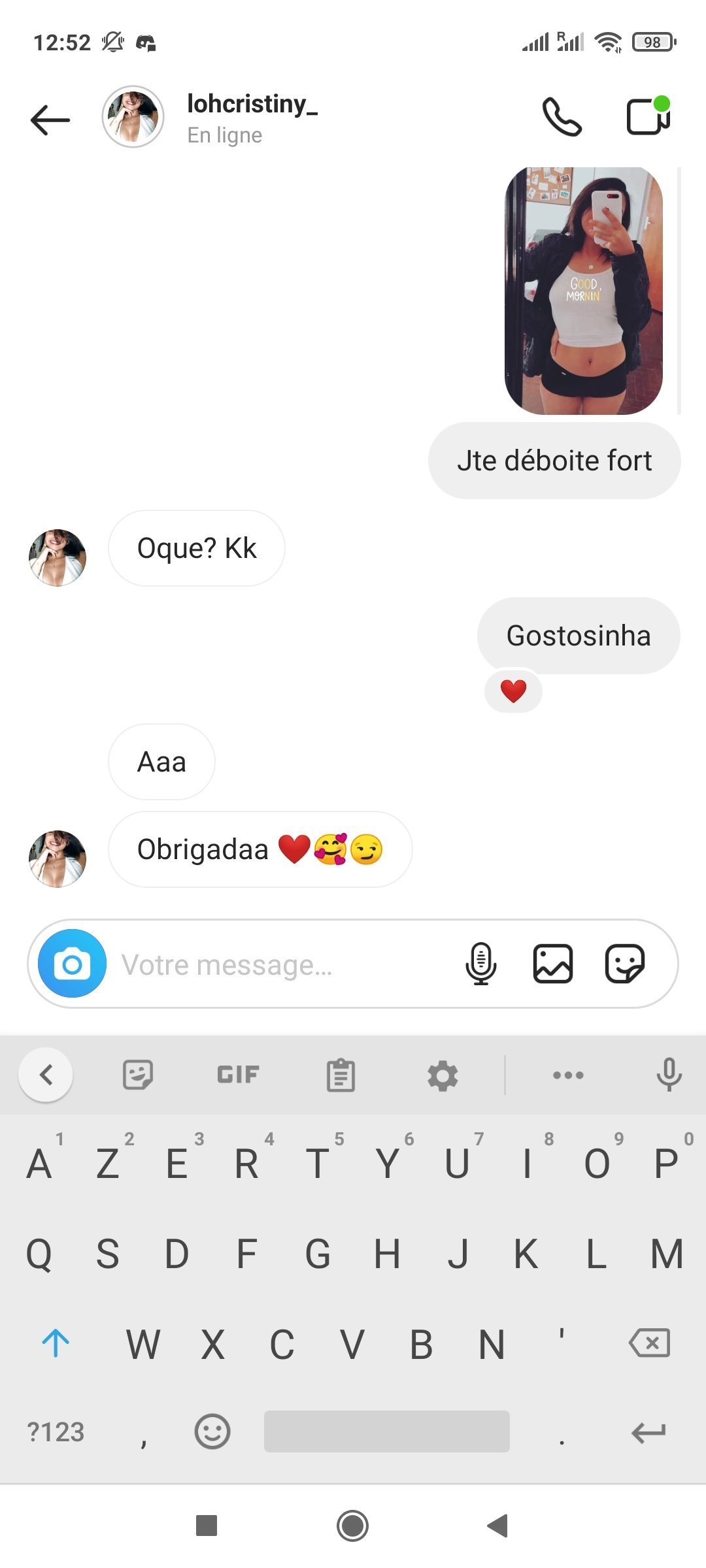Show more keyboard toolbar options
This screenshot has height=1568, width=706.
click(568, 1075)
